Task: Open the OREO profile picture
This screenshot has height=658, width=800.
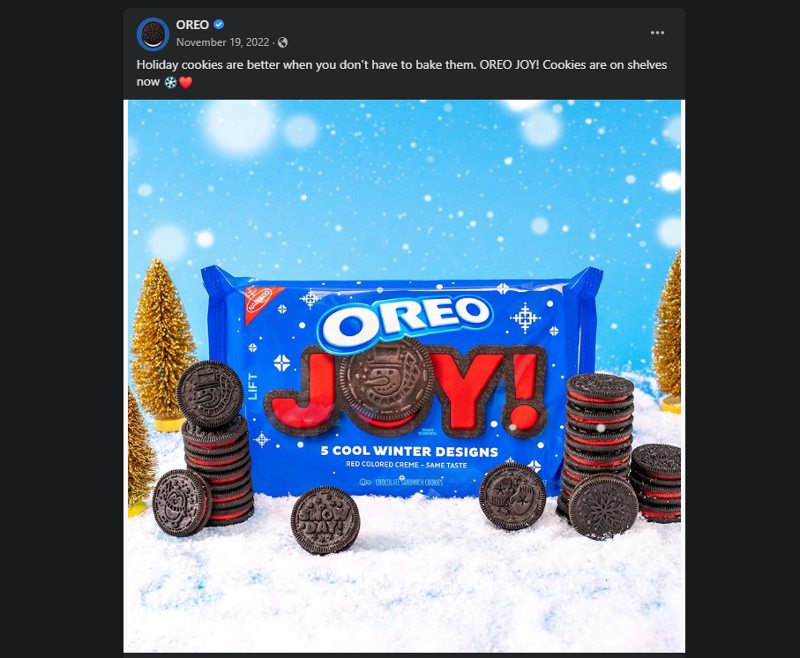Action: pyautogui.click(x=152, y=33)
